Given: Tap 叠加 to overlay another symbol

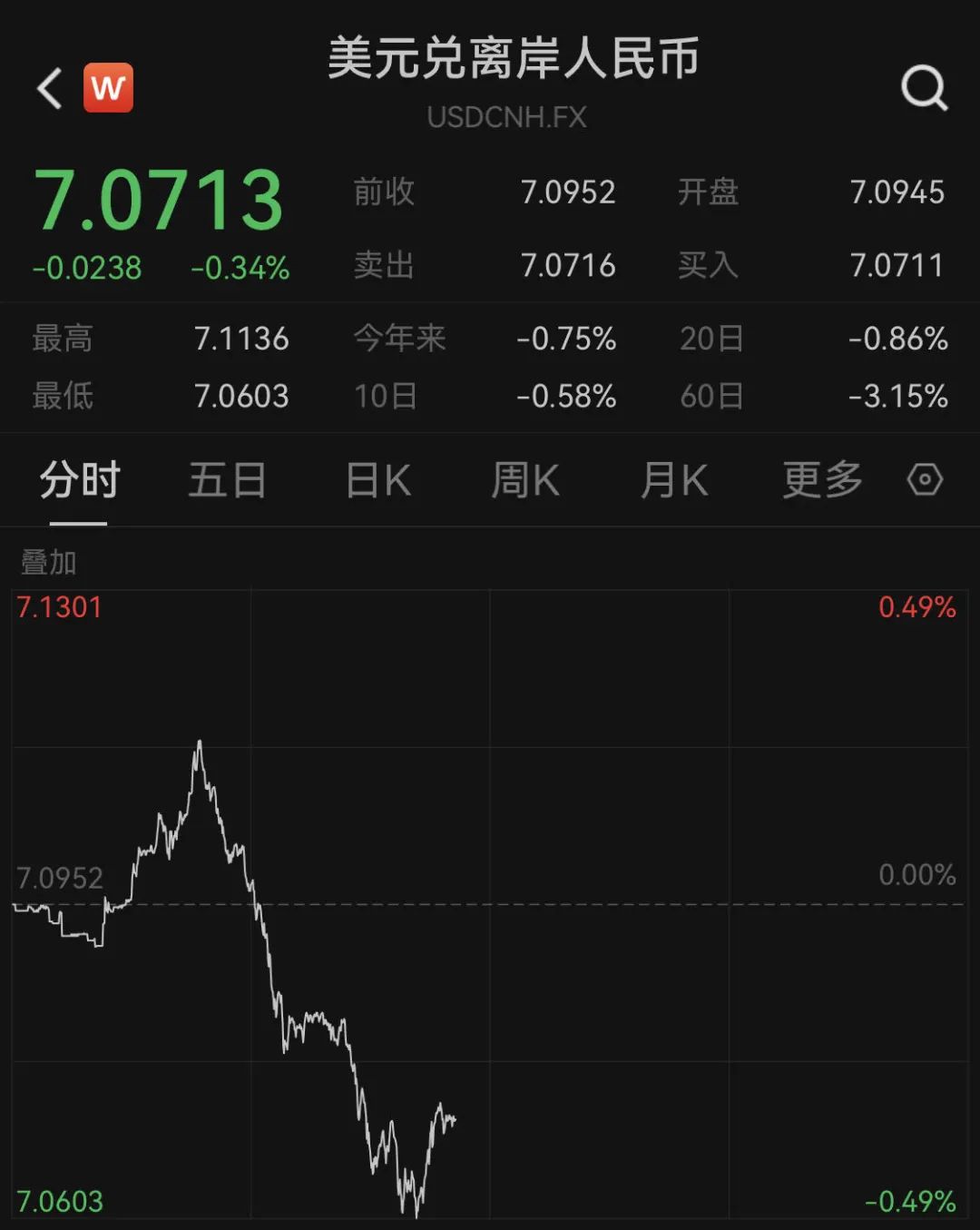Looking at the screenshot, I should point(49,563).
